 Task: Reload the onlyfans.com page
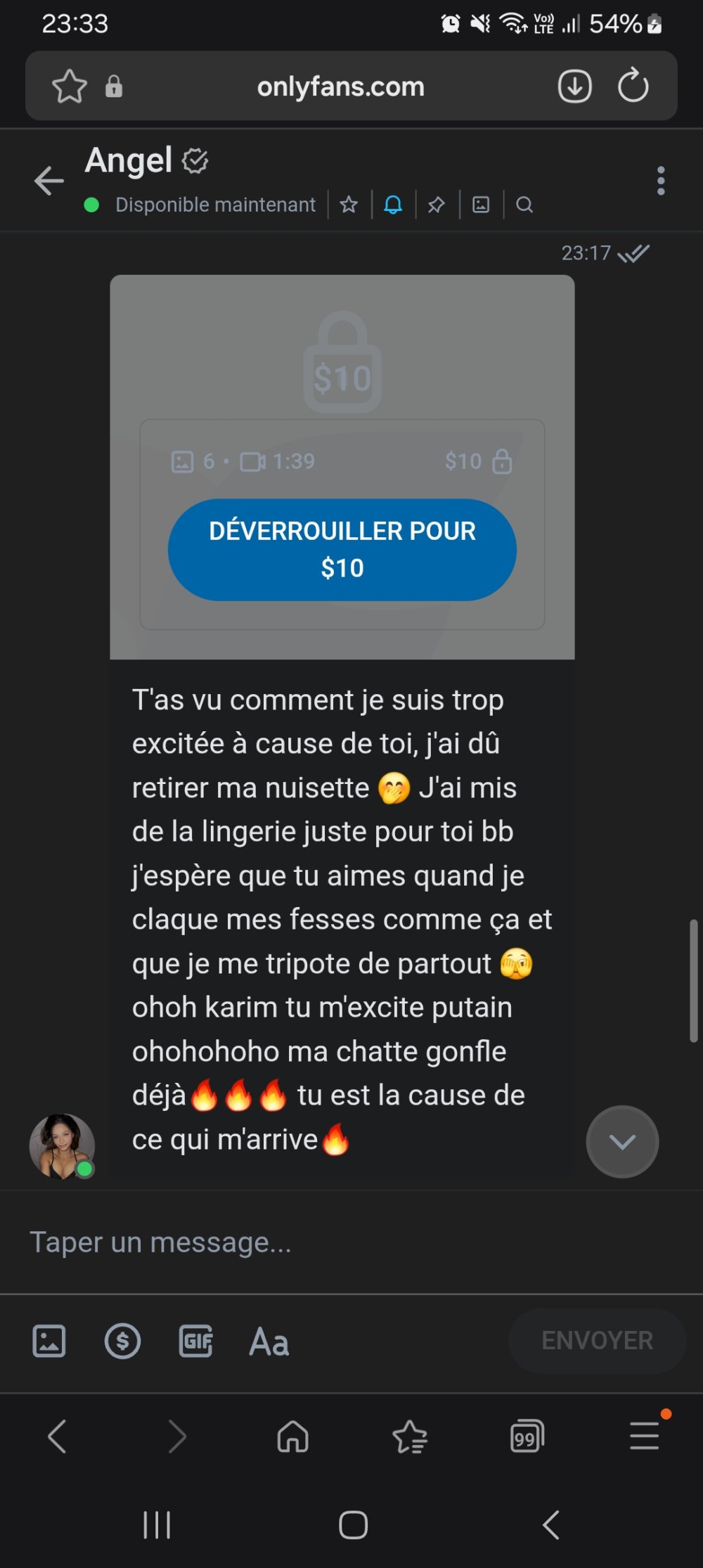633,86
